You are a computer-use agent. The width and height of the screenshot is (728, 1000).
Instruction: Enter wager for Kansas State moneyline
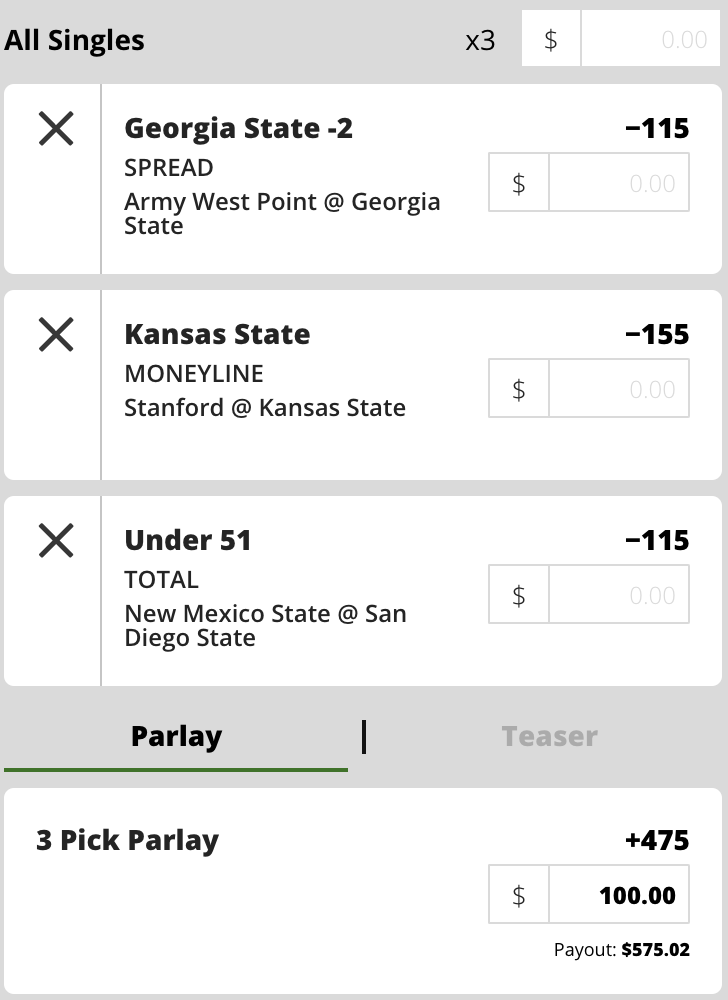point(618,389)
